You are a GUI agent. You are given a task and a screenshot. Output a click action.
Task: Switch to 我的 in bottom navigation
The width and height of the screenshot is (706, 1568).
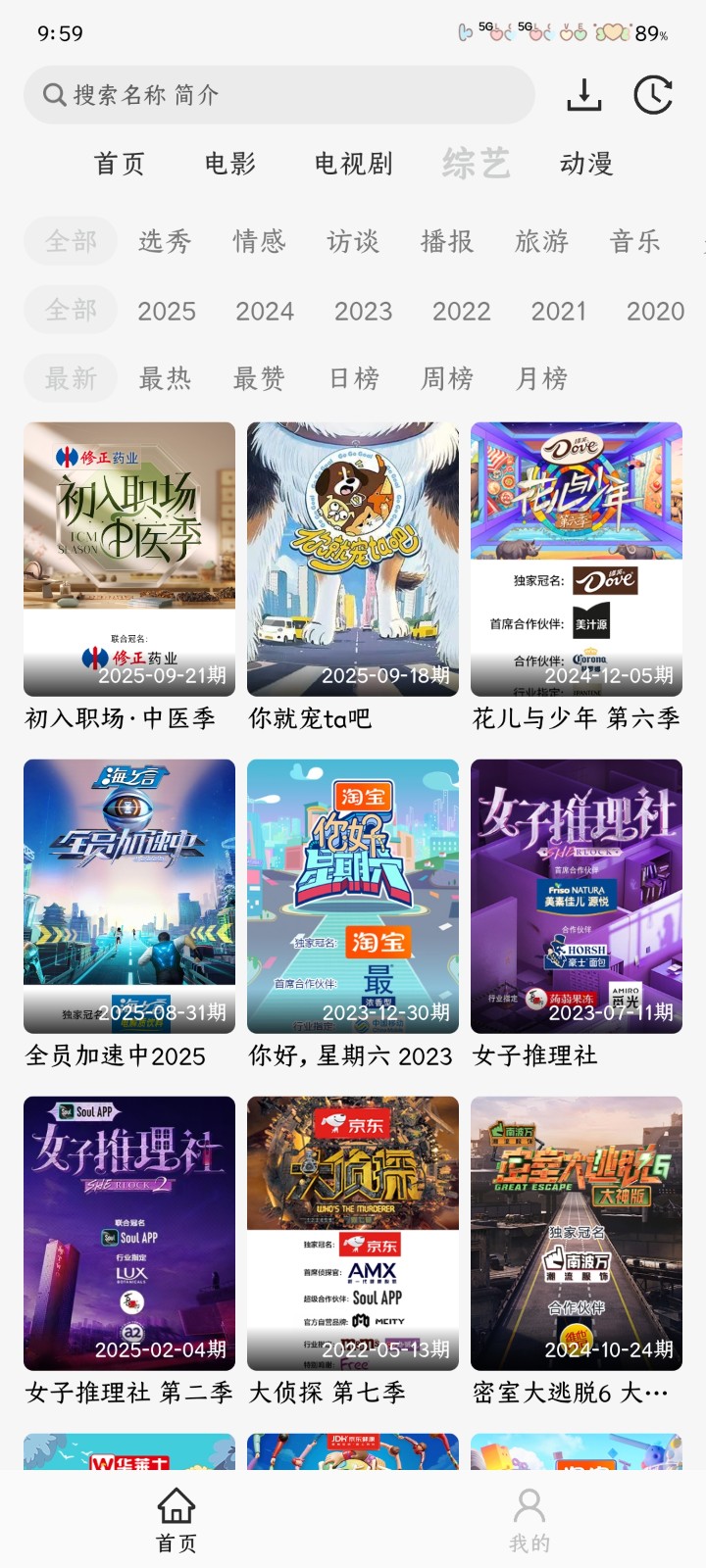point(529,1519)
